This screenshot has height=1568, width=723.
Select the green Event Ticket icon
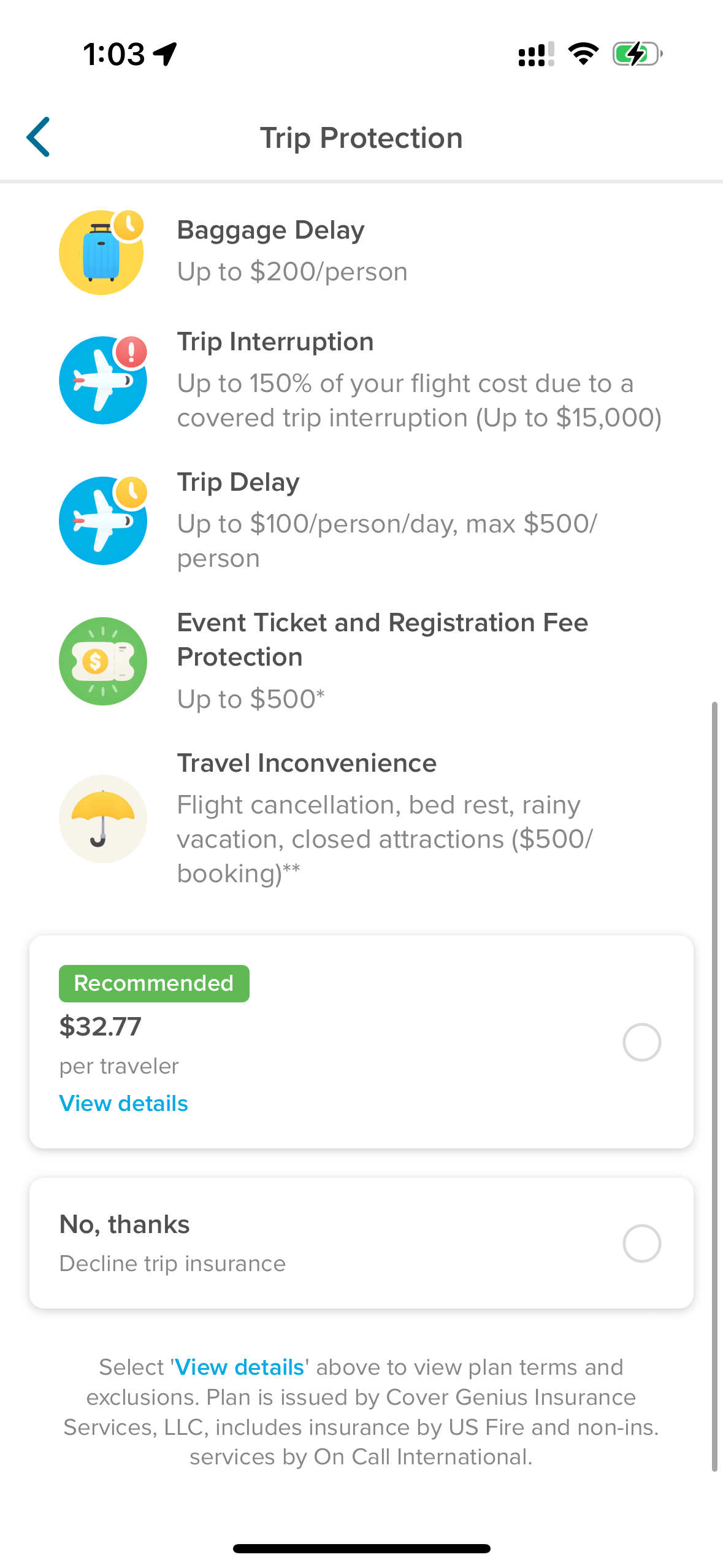(x=102, y=660)
